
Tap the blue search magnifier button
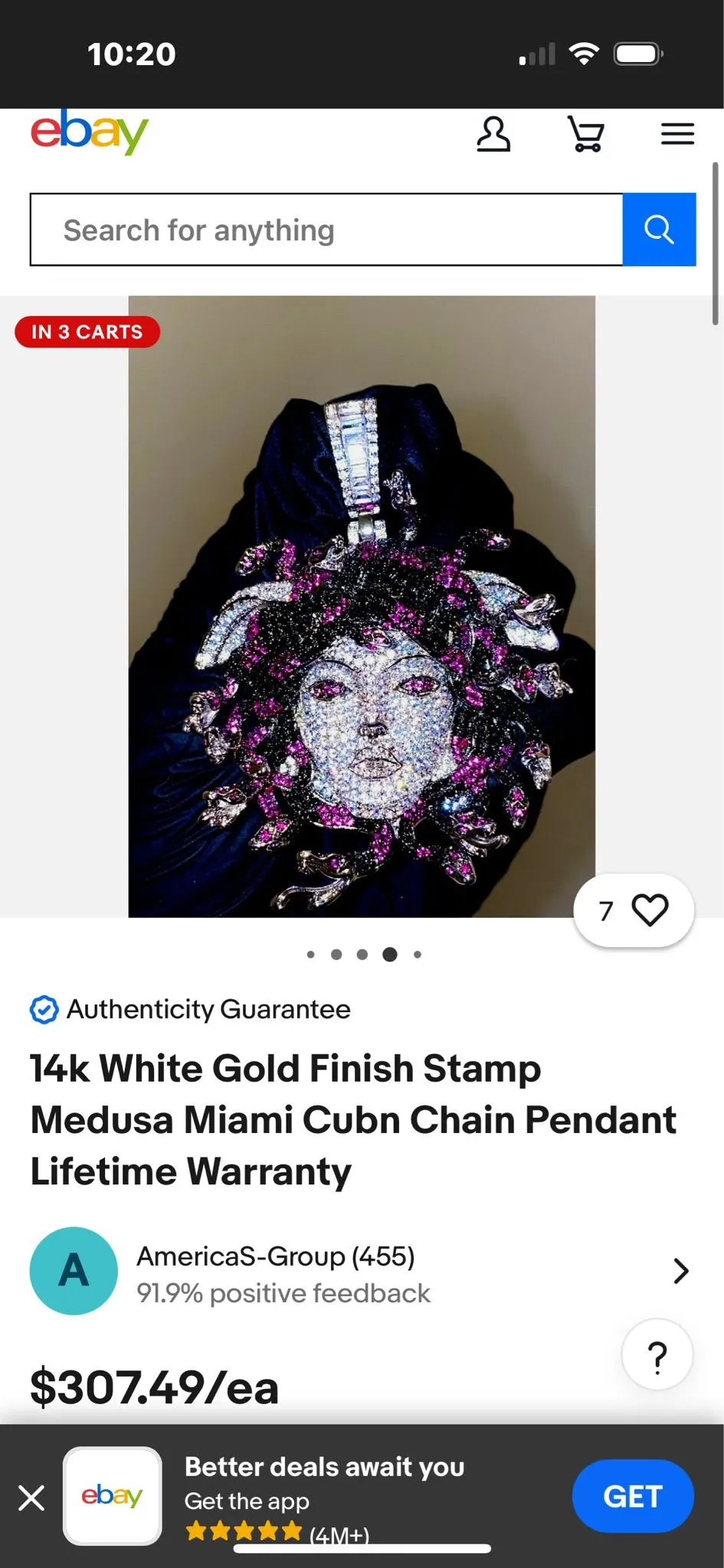[x=659, y=230]
